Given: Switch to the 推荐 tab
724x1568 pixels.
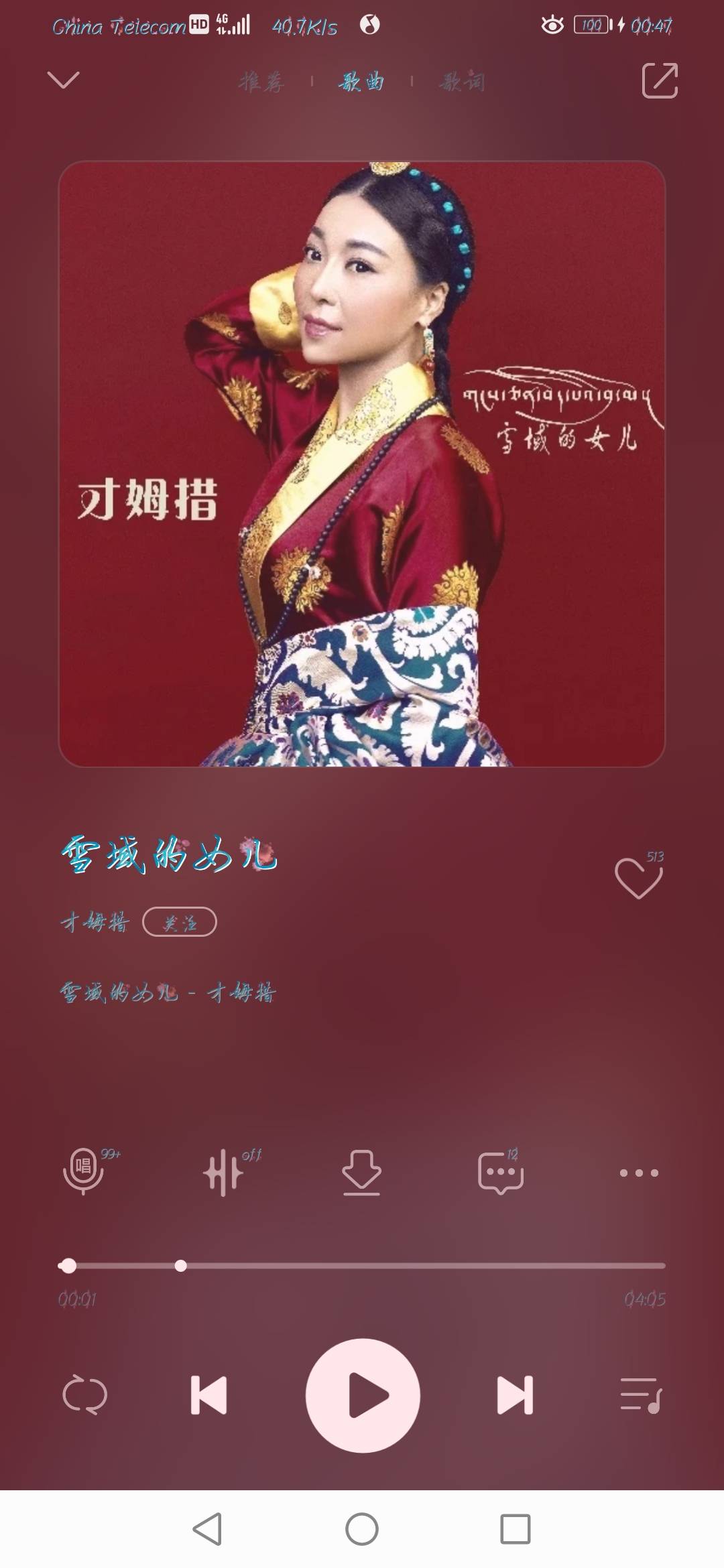Looking at the screenshot, I should click(x=261, y=82).
